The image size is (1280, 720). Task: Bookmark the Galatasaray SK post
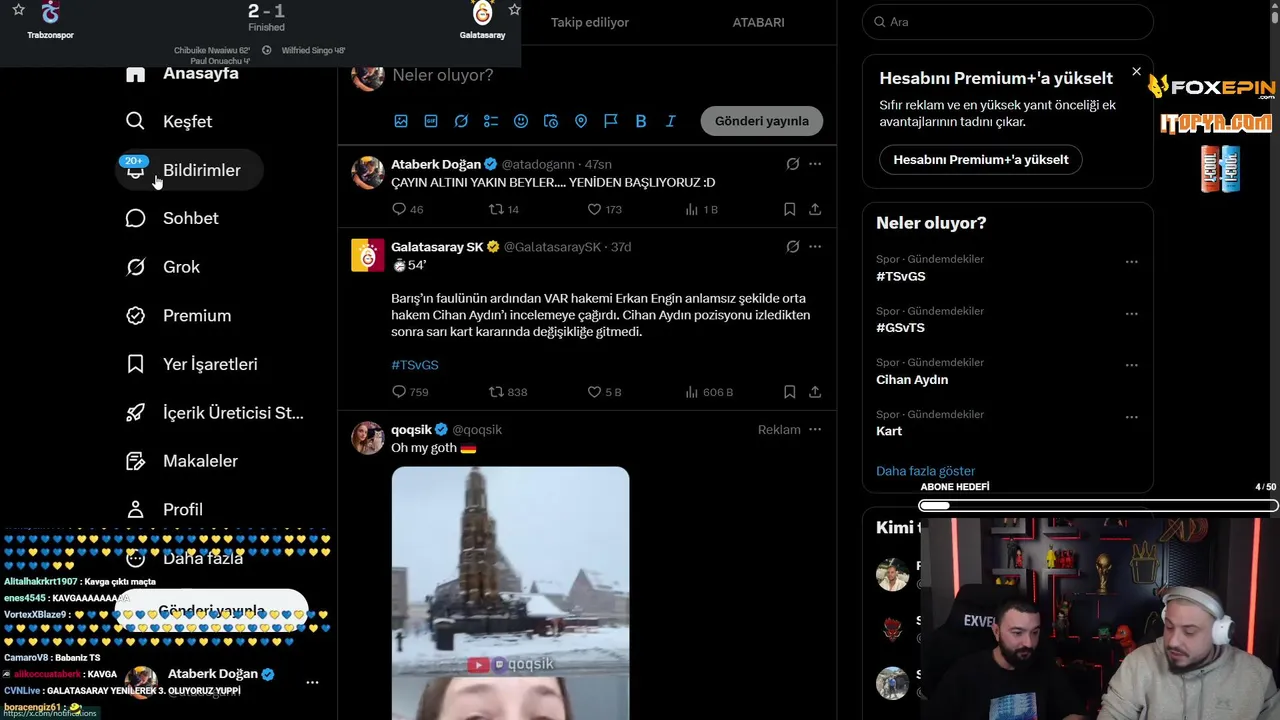[789, 392]
